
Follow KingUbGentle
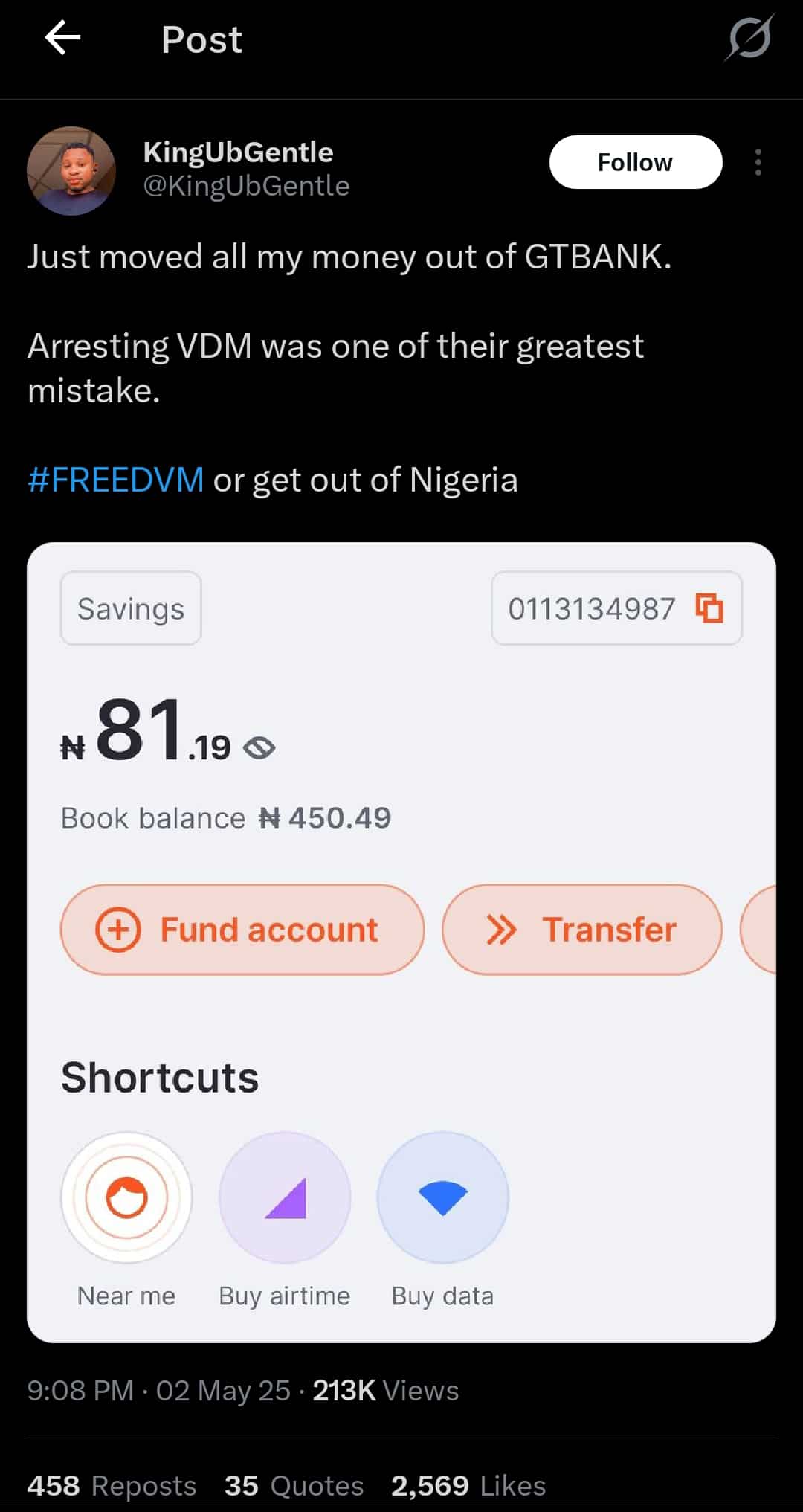[635, 162]
